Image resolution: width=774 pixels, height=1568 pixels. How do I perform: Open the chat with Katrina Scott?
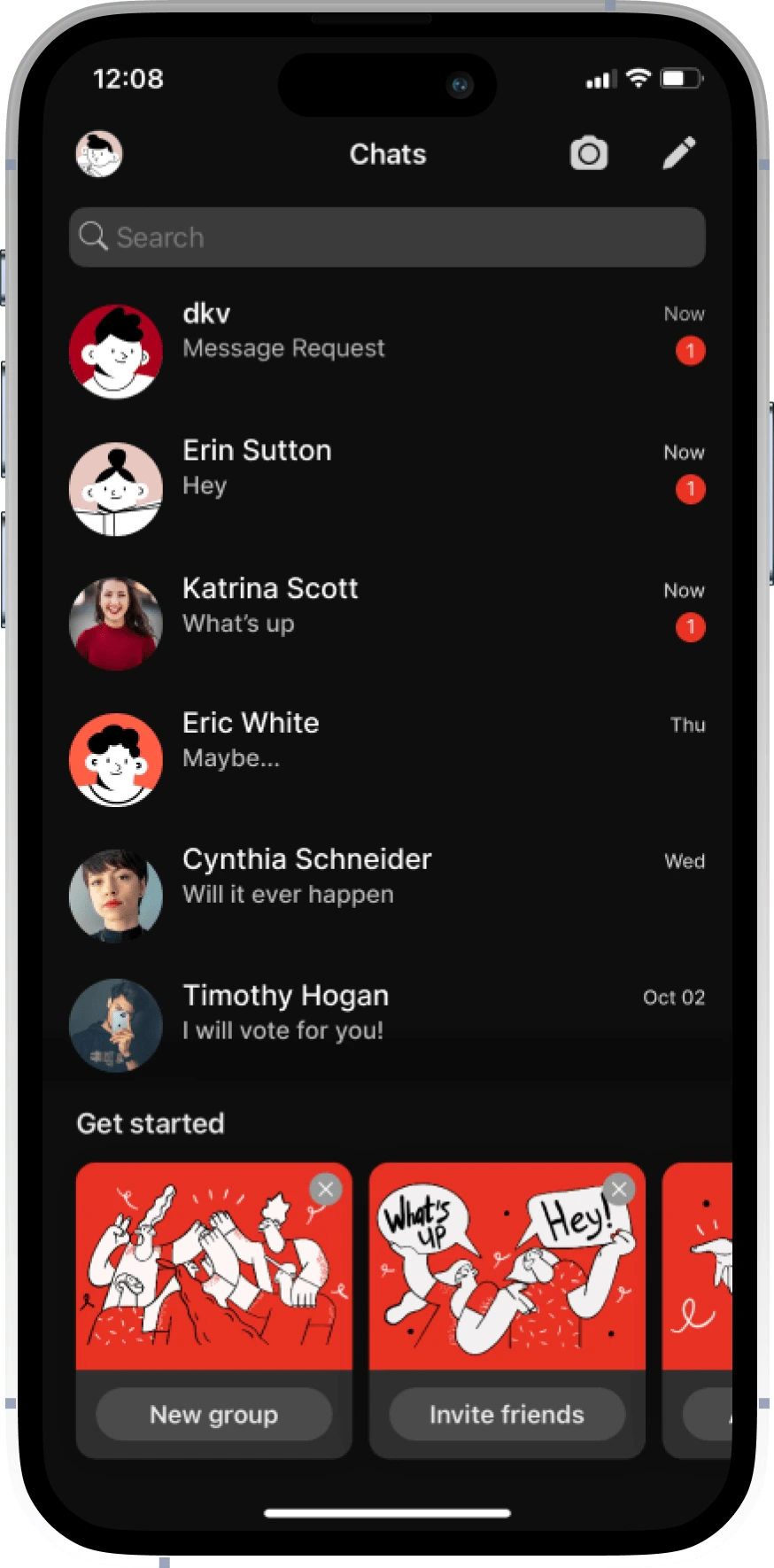pos(387,624)
